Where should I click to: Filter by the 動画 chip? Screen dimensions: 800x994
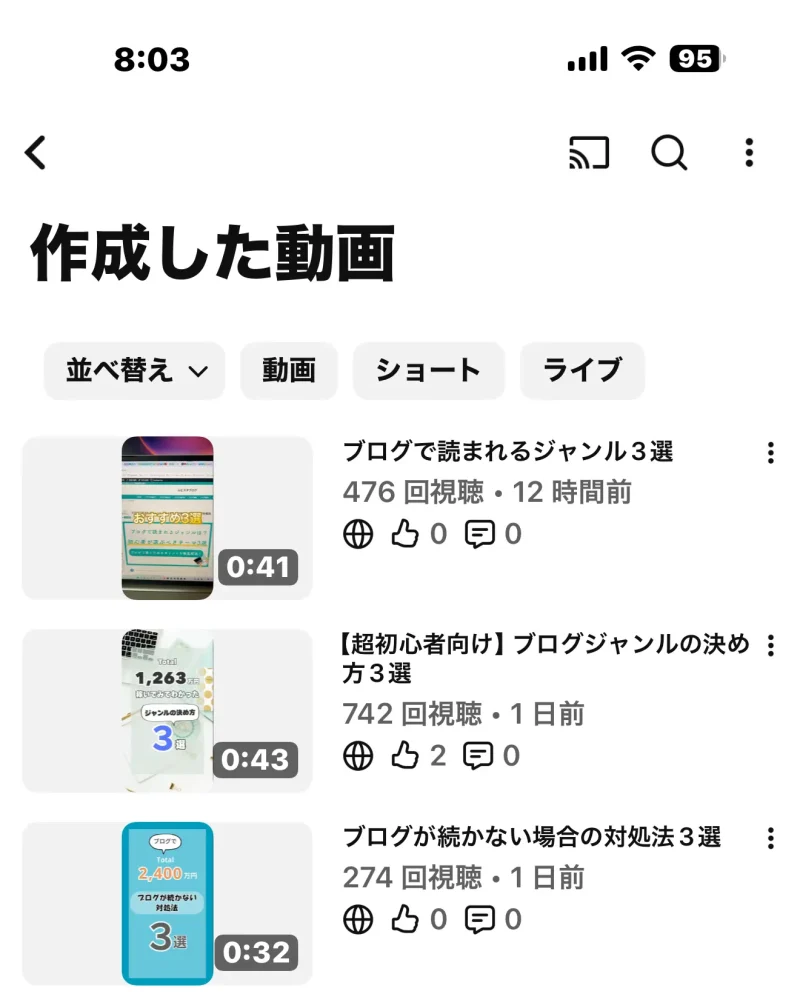(x=289, y=371)
